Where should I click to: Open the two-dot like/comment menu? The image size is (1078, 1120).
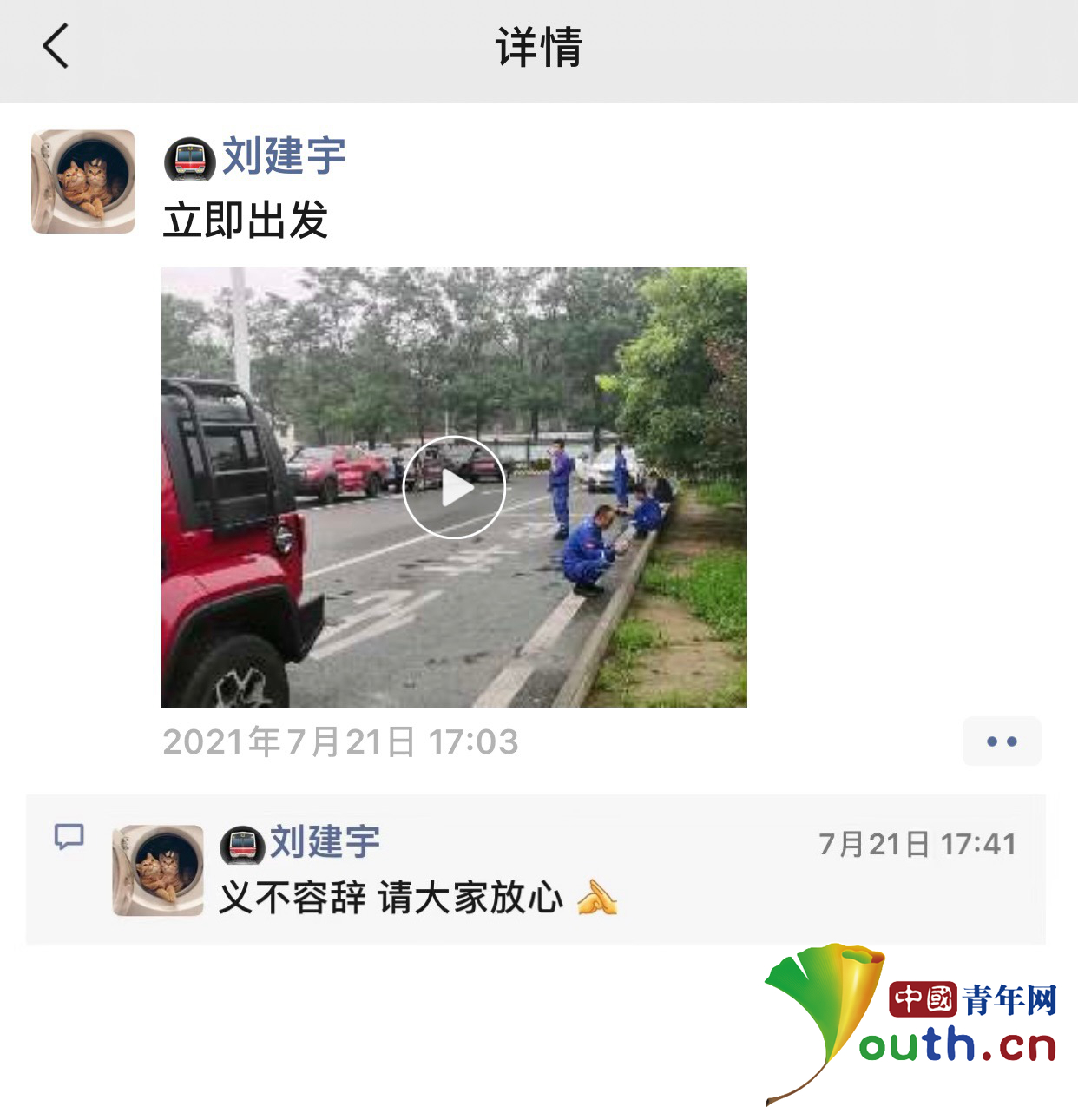pos(1001,741)
